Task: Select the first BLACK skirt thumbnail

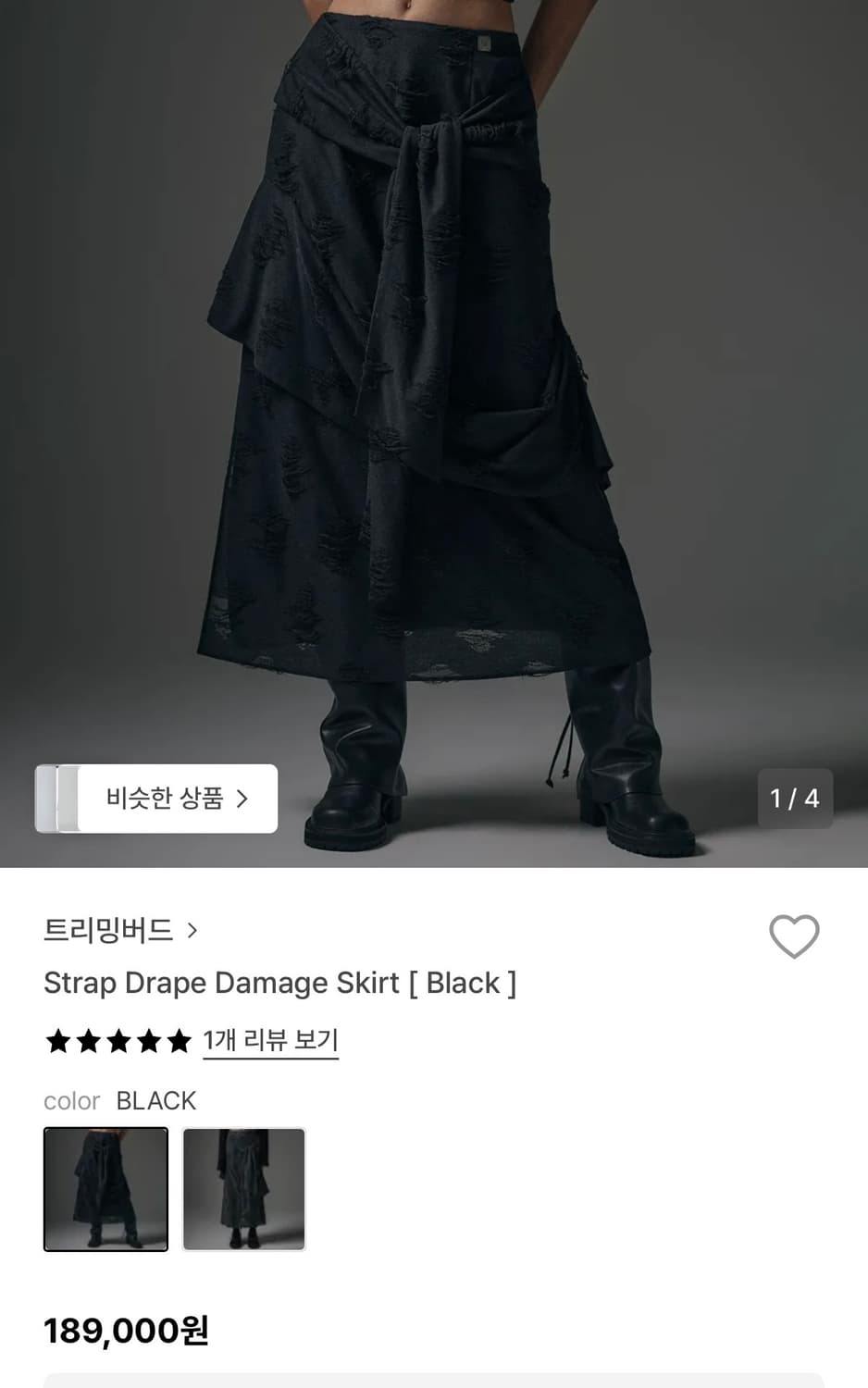Action: [105, 1189]
